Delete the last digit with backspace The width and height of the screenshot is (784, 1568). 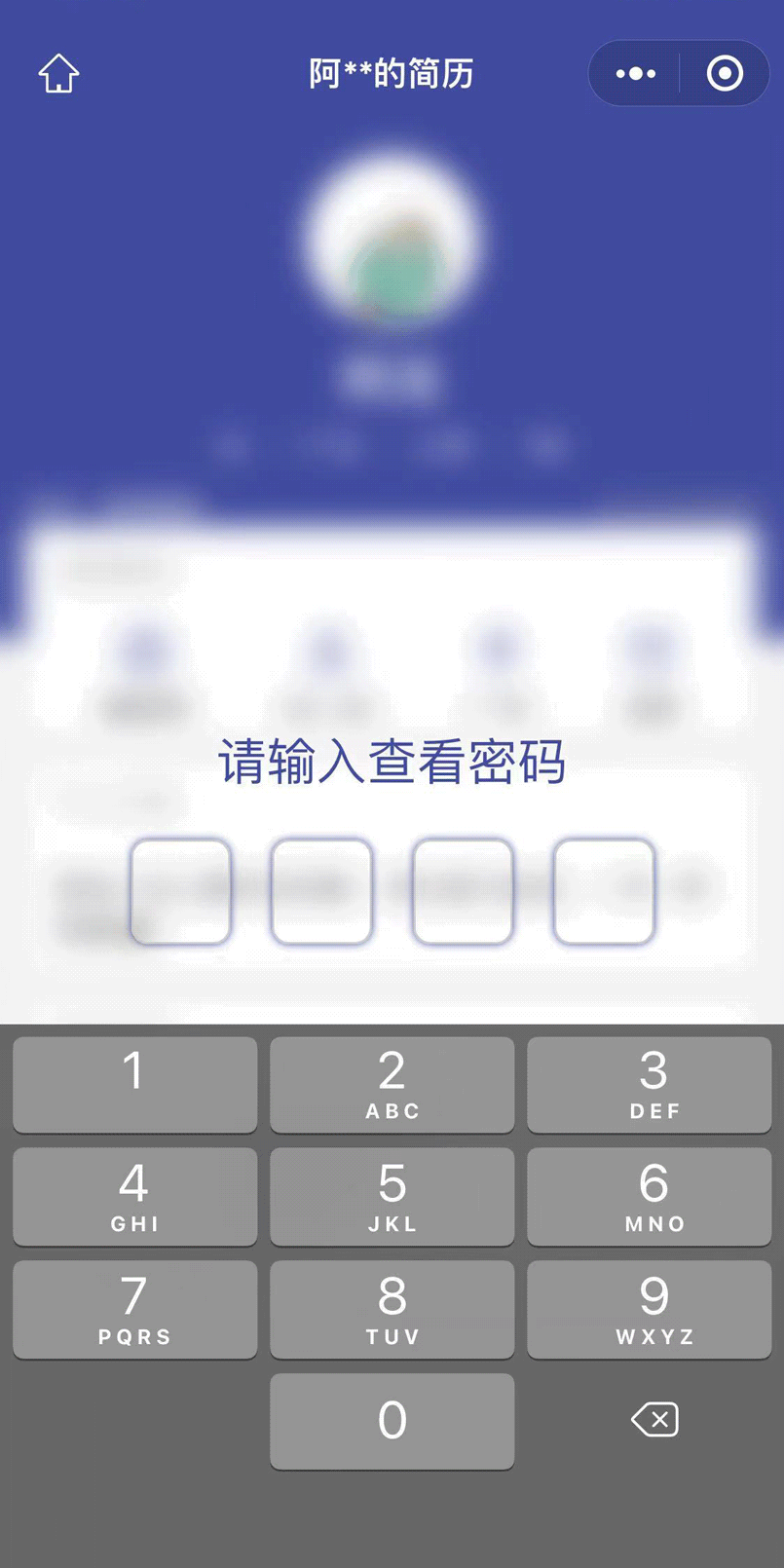coord(654,1420)
